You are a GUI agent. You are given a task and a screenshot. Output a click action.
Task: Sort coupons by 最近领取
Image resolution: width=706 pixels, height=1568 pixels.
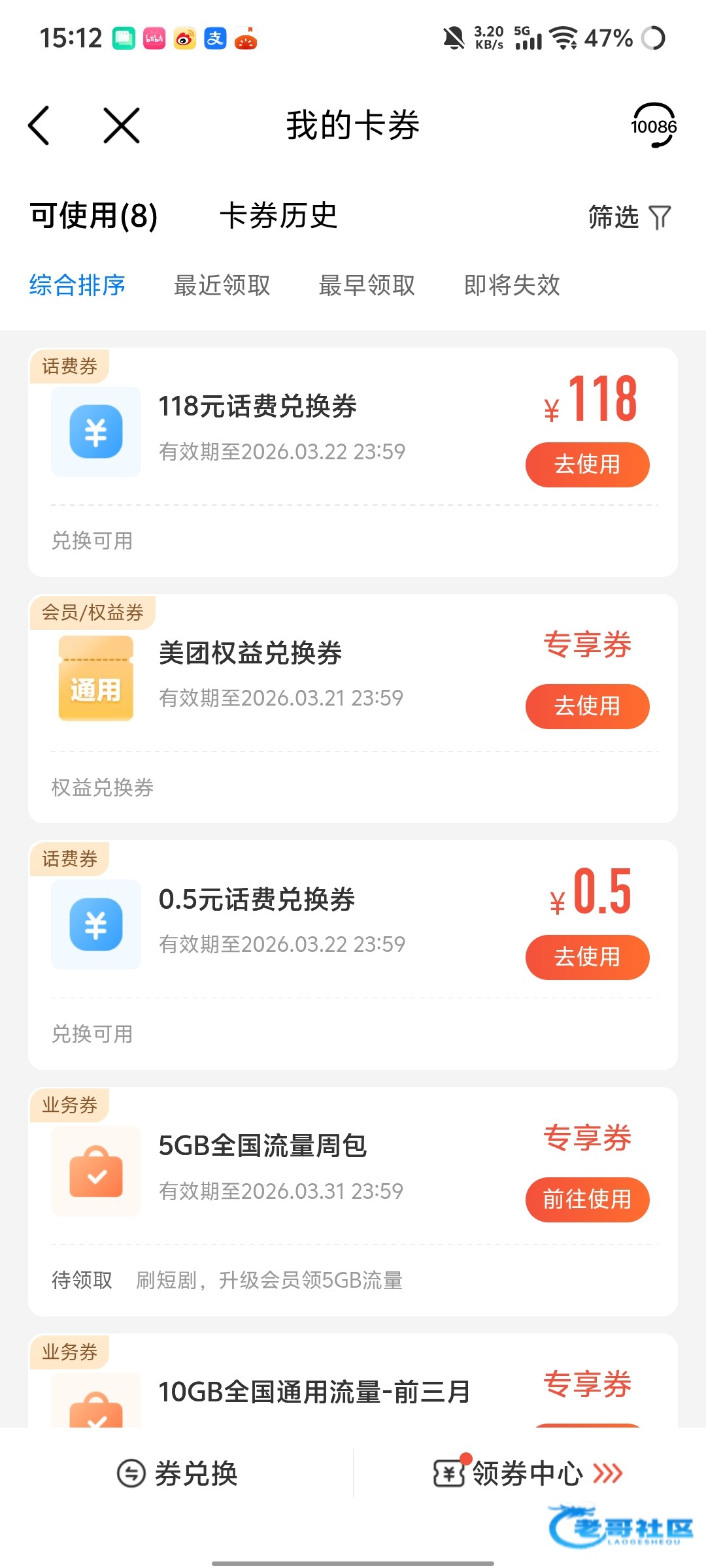pos(222,286)
